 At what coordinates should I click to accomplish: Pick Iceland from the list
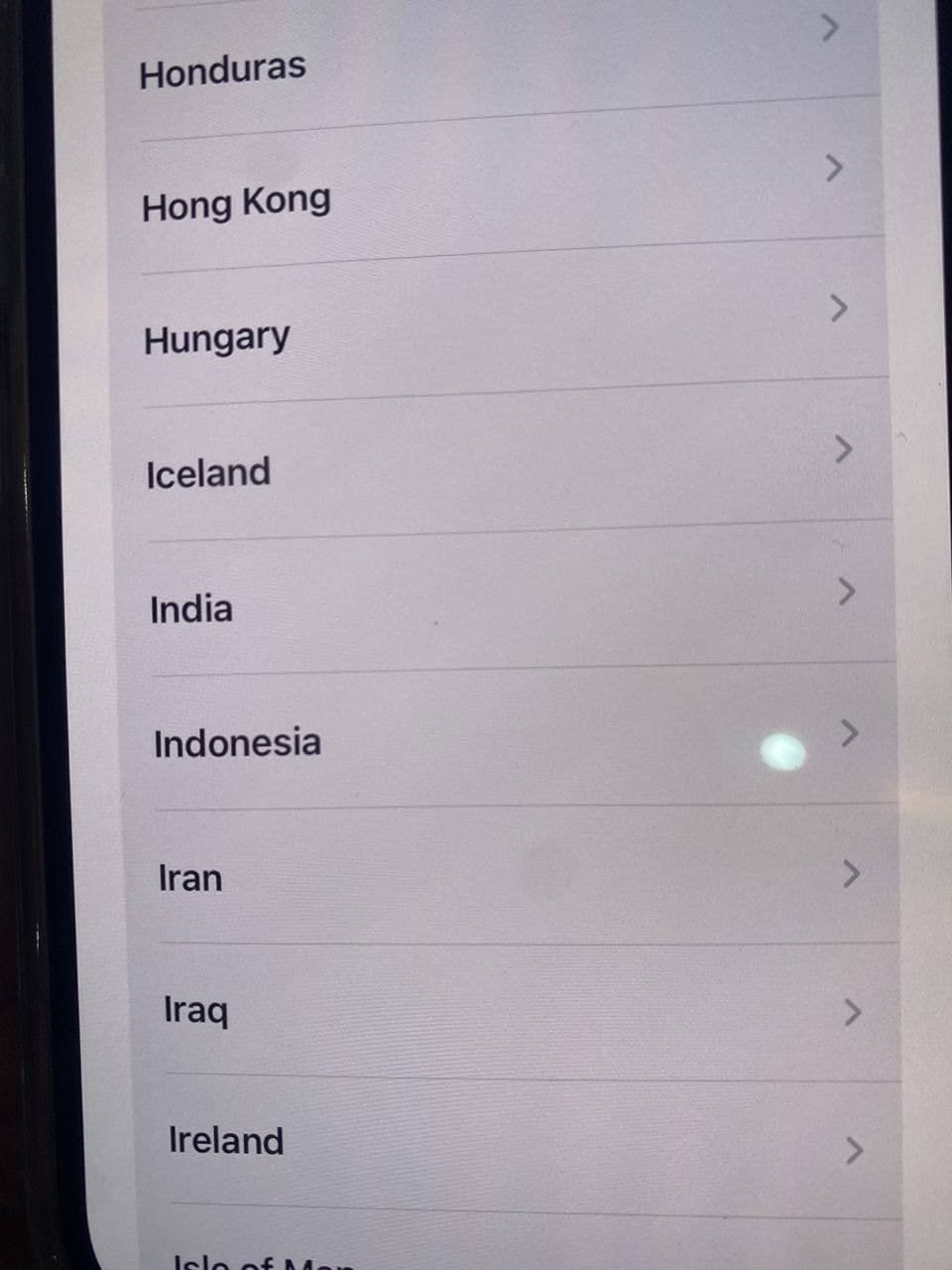[208, 473]
